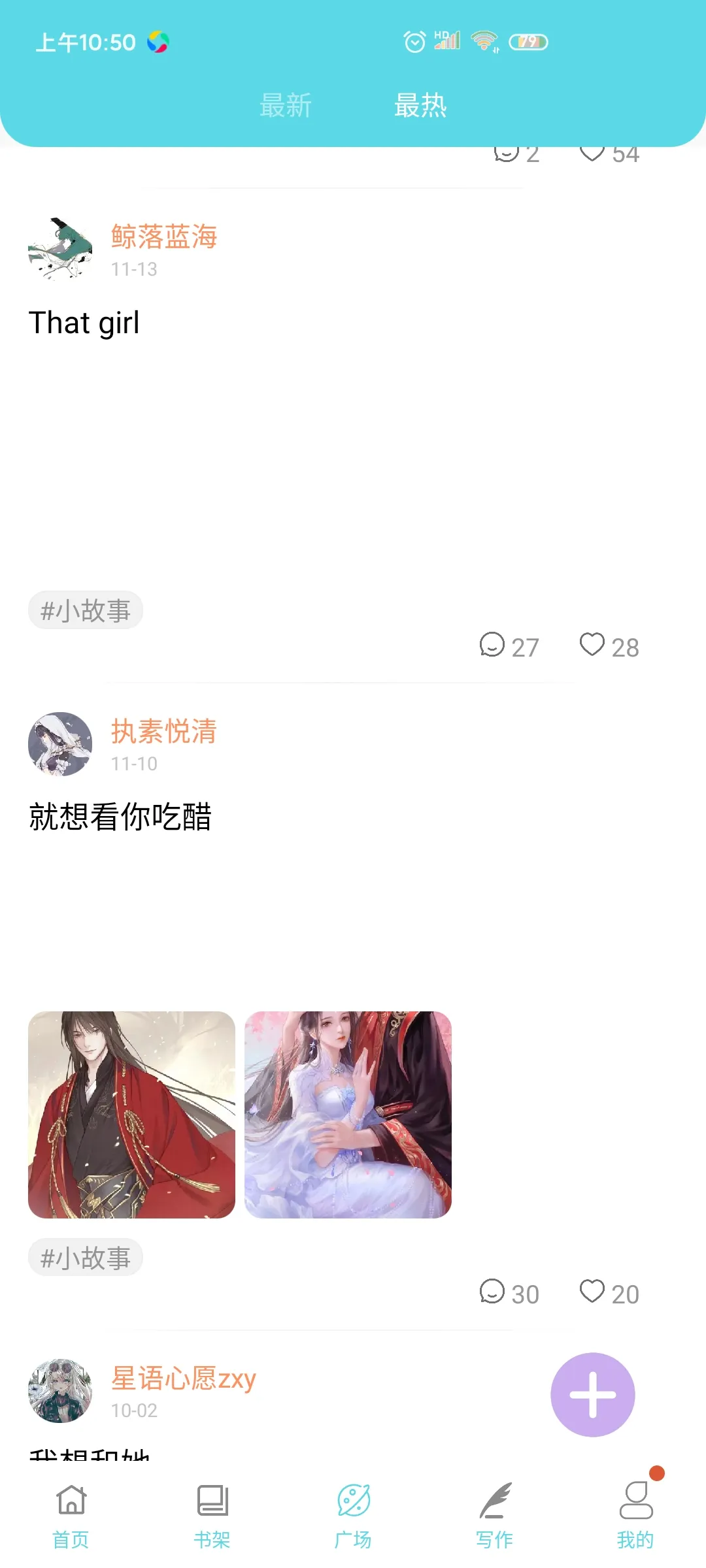Open 执素悦清's avatar picture

coord(59,745)
